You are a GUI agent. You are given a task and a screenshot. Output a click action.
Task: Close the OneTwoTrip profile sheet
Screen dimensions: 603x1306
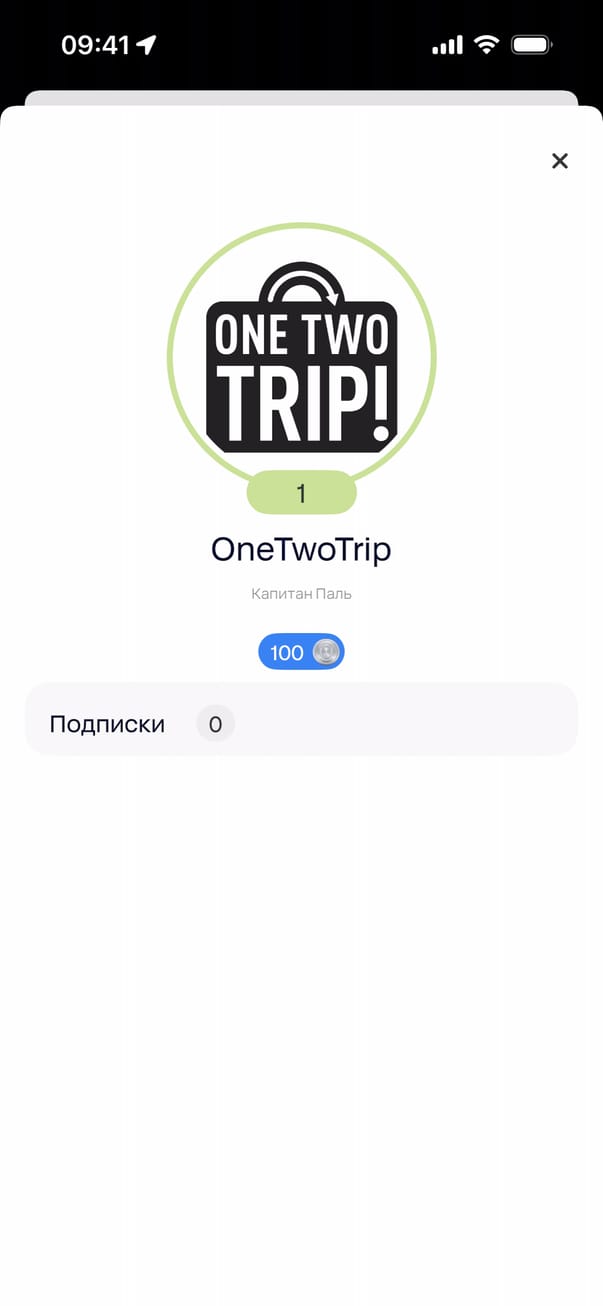pyautogui.click(x=560, y=161)
